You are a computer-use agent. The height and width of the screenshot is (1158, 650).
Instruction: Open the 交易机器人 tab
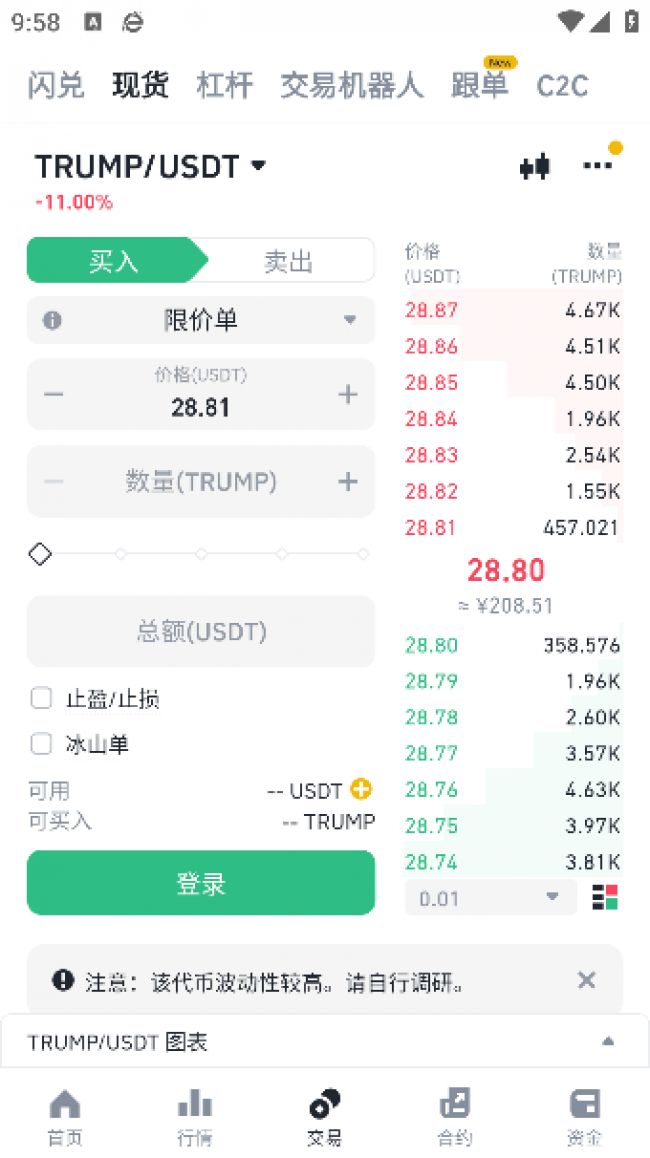pyautogui.click(x=352, y=86)
